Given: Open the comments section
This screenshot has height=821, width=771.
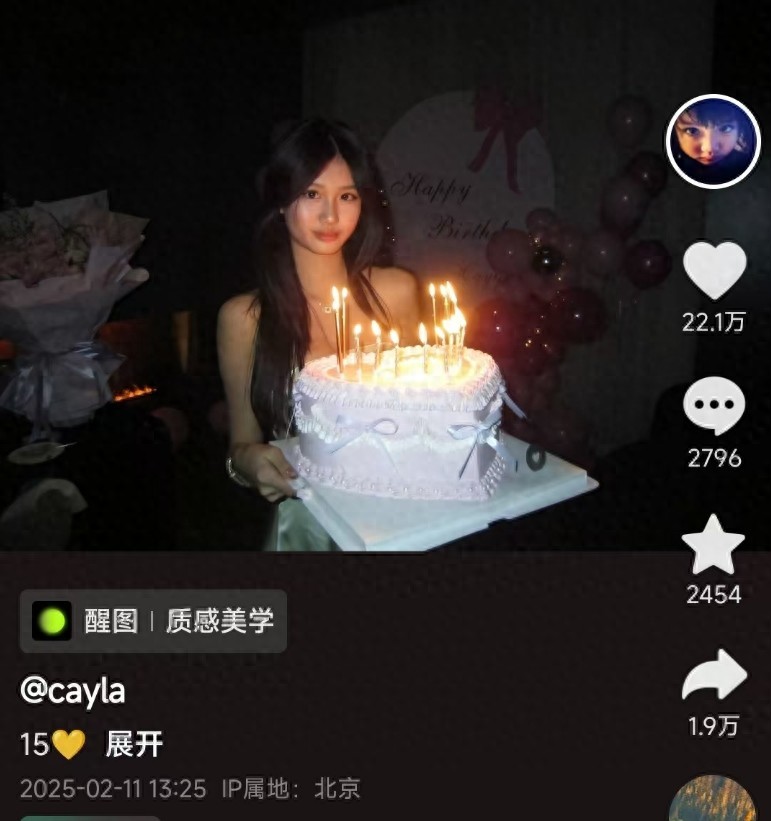Looking at the screenshot, I should [x=714, y=408].
